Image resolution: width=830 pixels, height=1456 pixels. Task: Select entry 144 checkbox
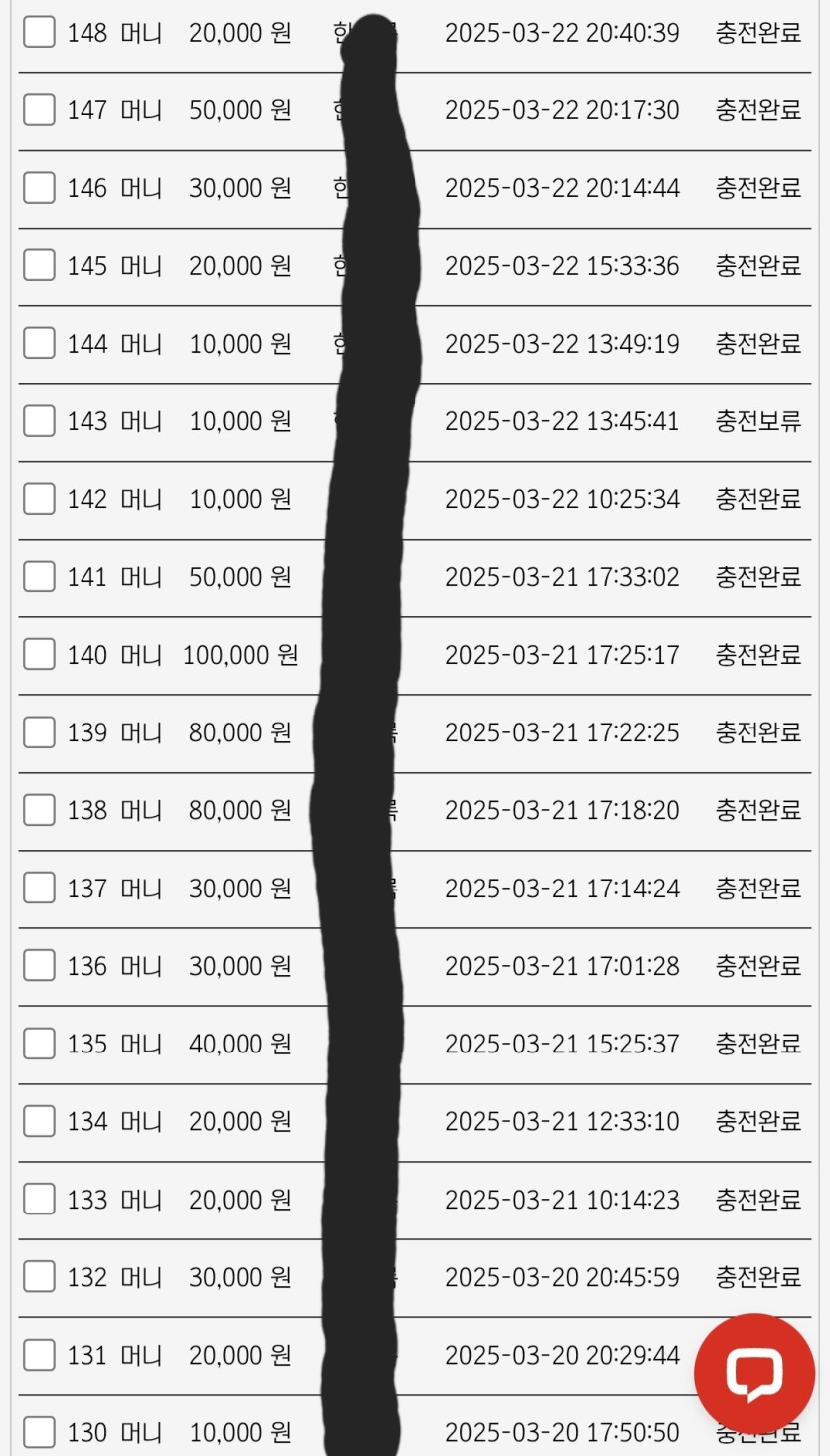(x=39, y=343)
